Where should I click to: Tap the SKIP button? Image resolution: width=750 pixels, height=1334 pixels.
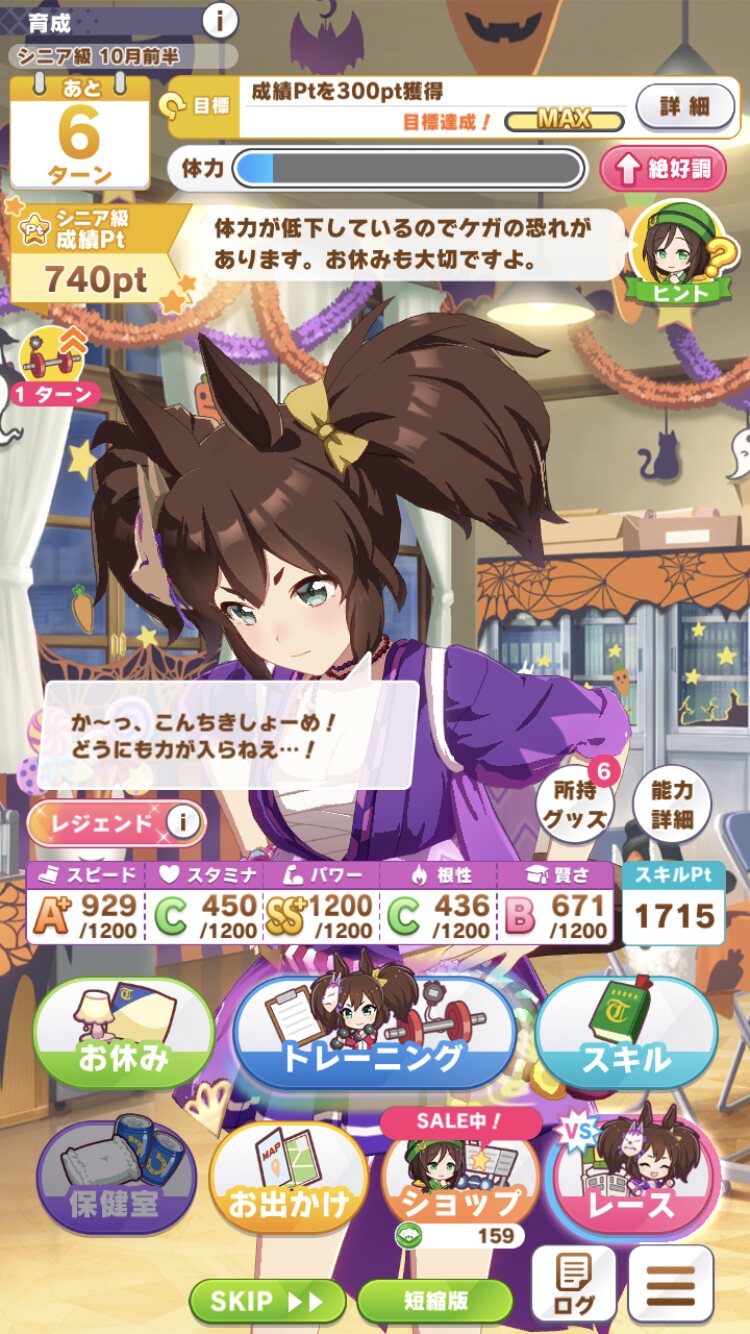tap(267, 1301)
